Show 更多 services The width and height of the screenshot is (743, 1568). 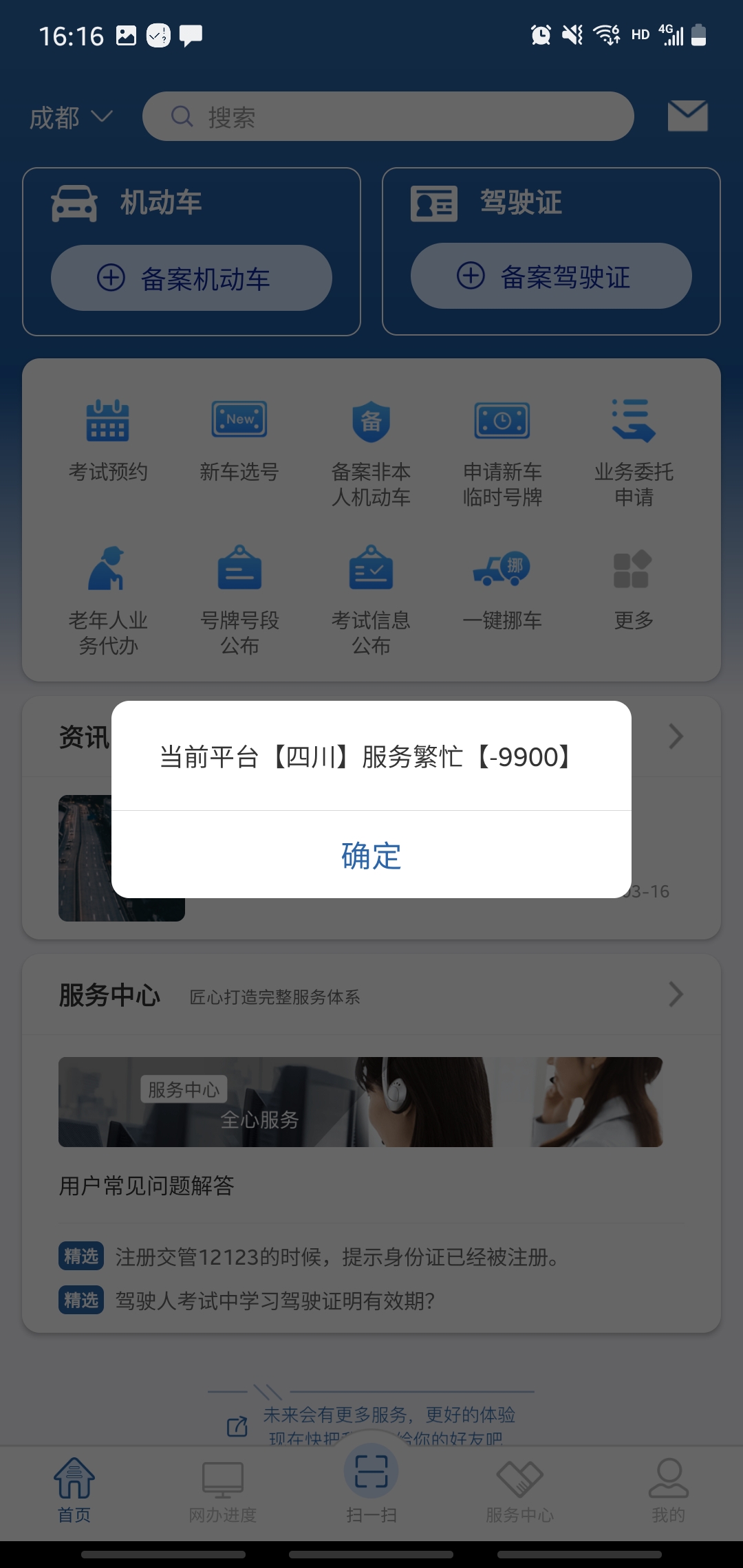[x=634, y=589]
